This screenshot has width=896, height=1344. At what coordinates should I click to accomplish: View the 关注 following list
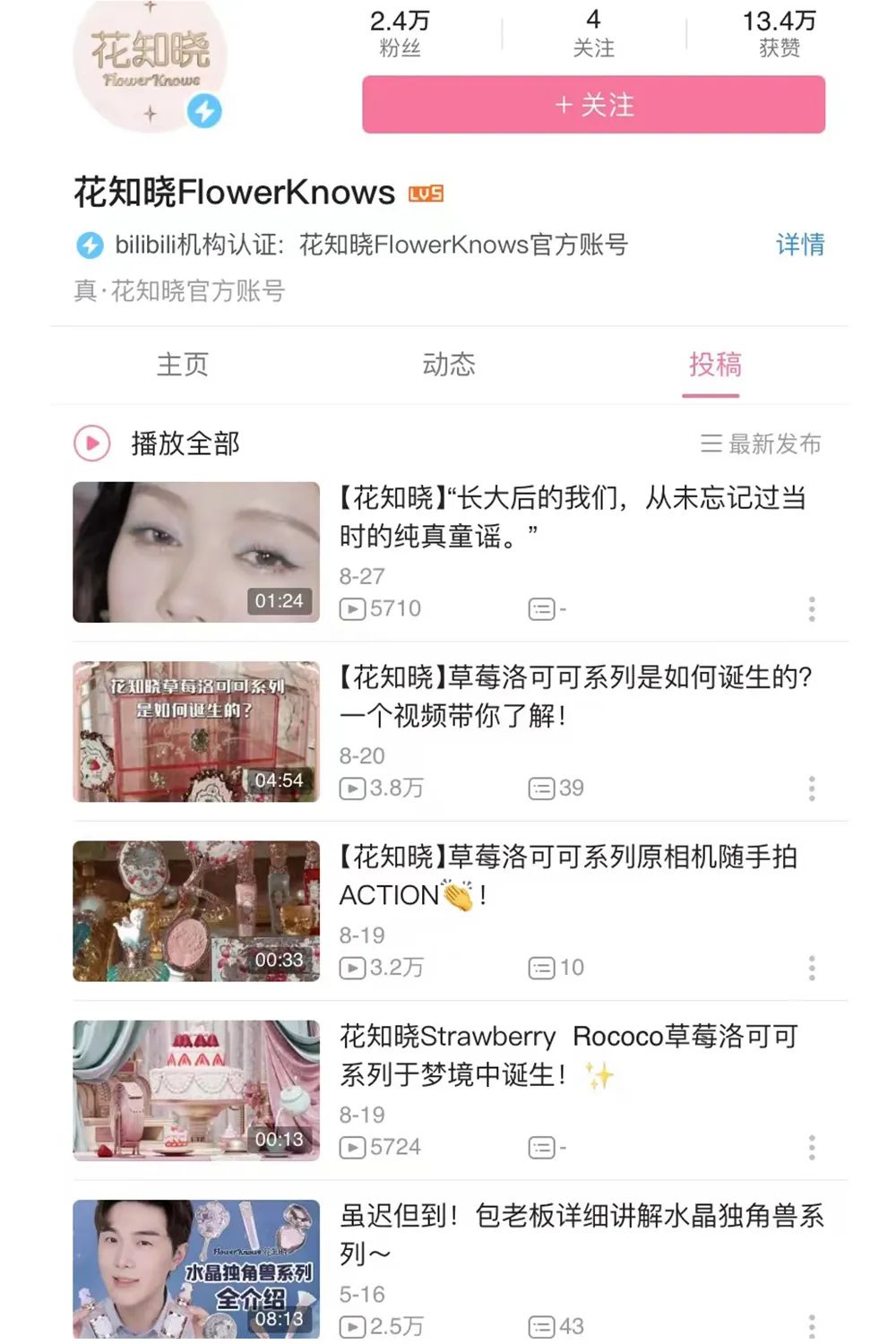click(593, 33)
